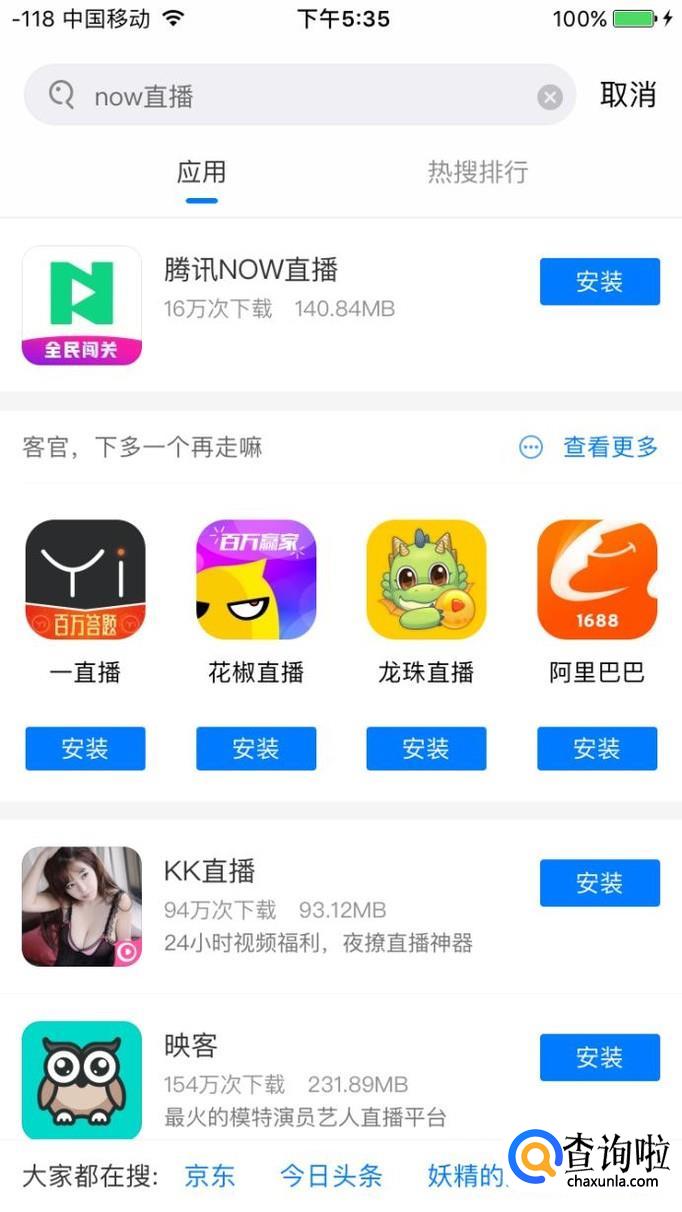
Task: Select the 应用 tab
Action: (201, 172)
